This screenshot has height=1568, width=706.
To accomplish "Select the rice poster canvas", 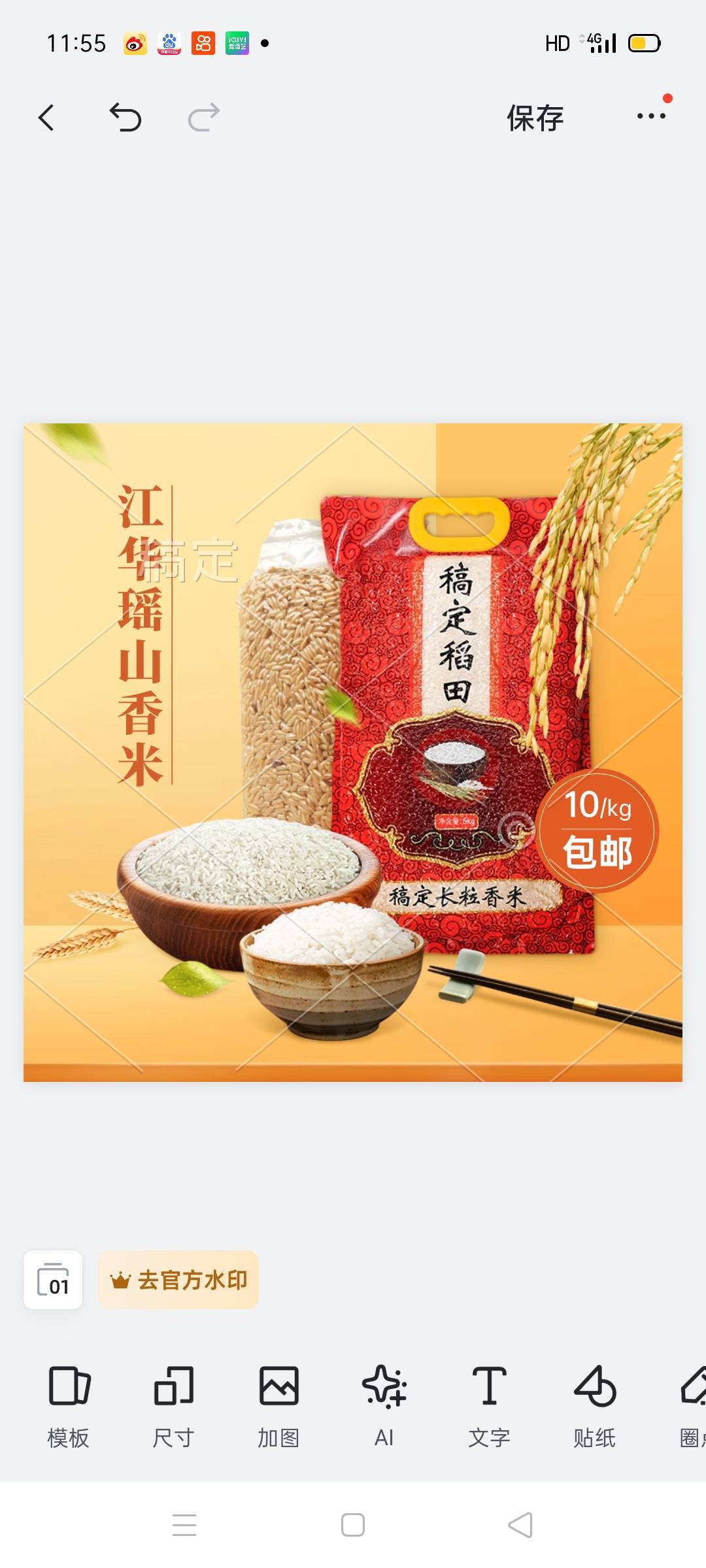I will pos(353,752).
